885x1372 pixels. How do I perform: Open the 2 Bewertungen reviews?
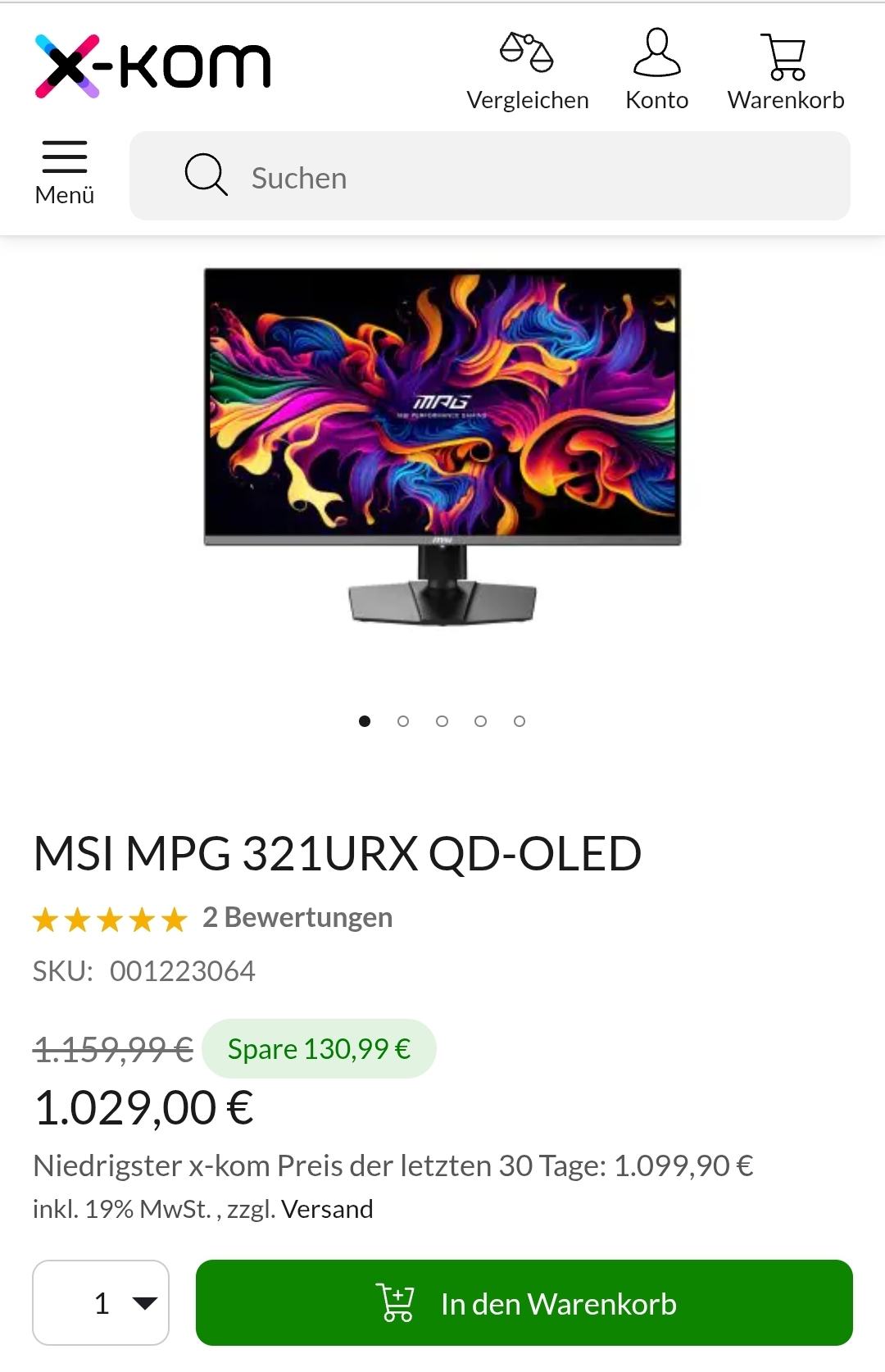pyautogui.click(x=297, y=918)
